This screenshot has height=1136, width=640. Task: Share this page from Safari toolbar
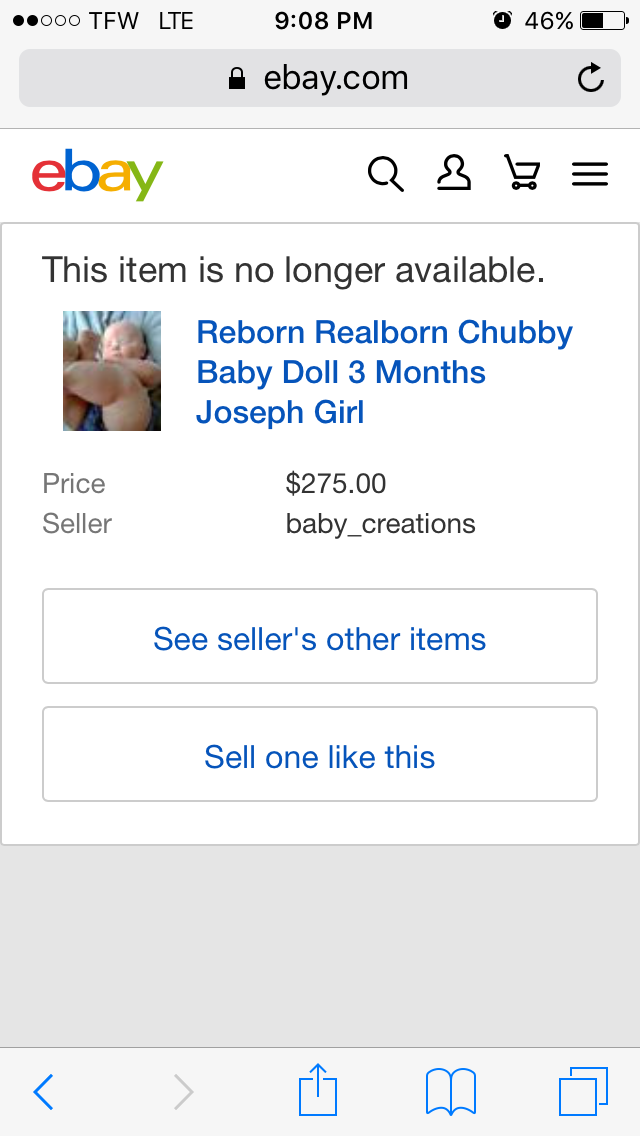click(318, 1089)
